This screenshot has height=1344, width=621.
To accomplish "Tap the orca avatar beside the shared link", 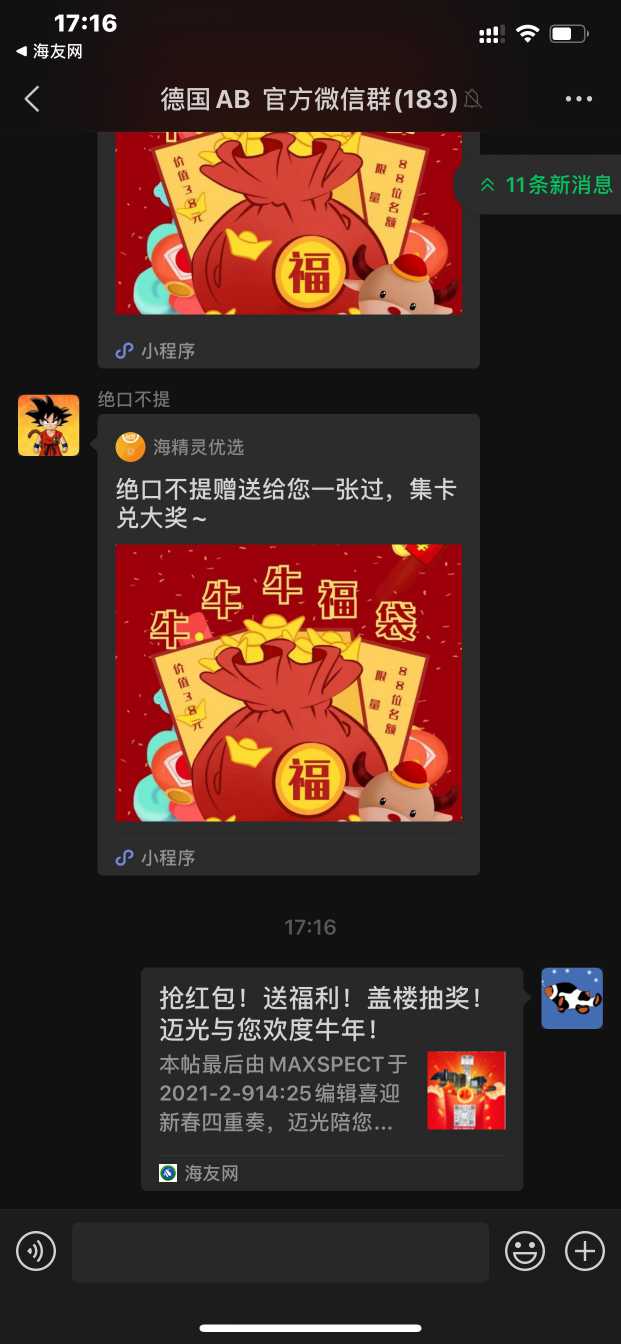I will click(x=572, y=998).
